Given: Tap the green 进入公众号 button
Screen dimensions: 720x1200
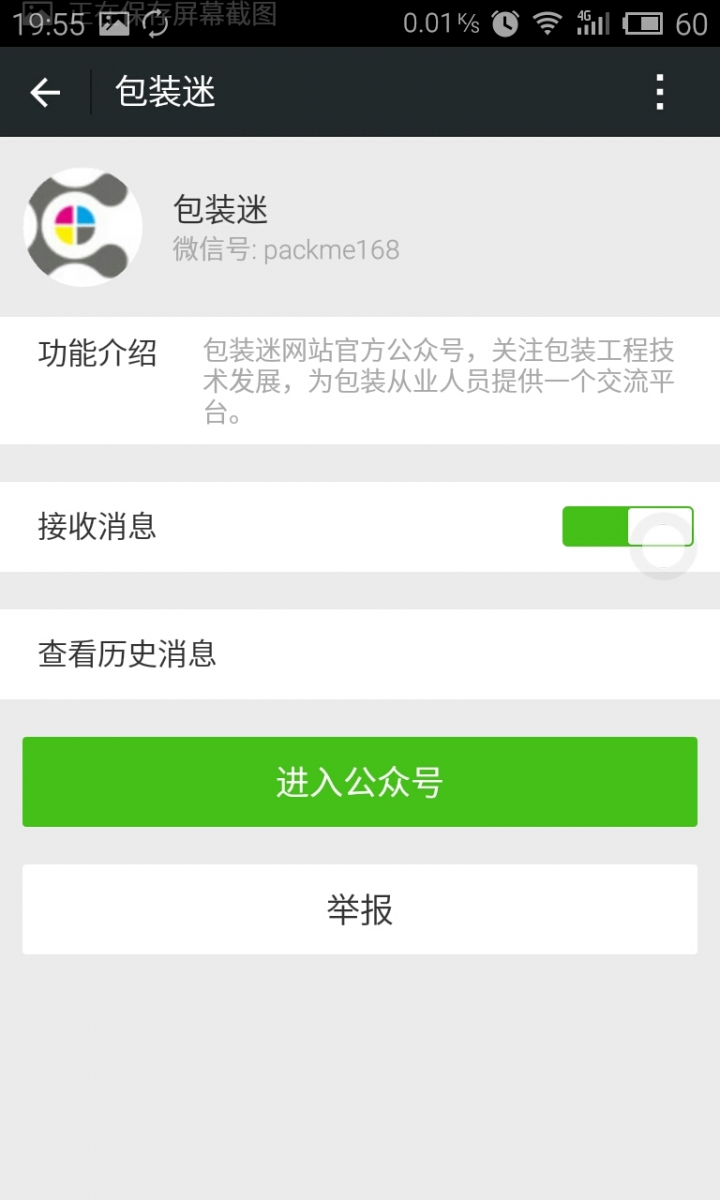Looking at the screenshot, I should (x=360, y=782).
